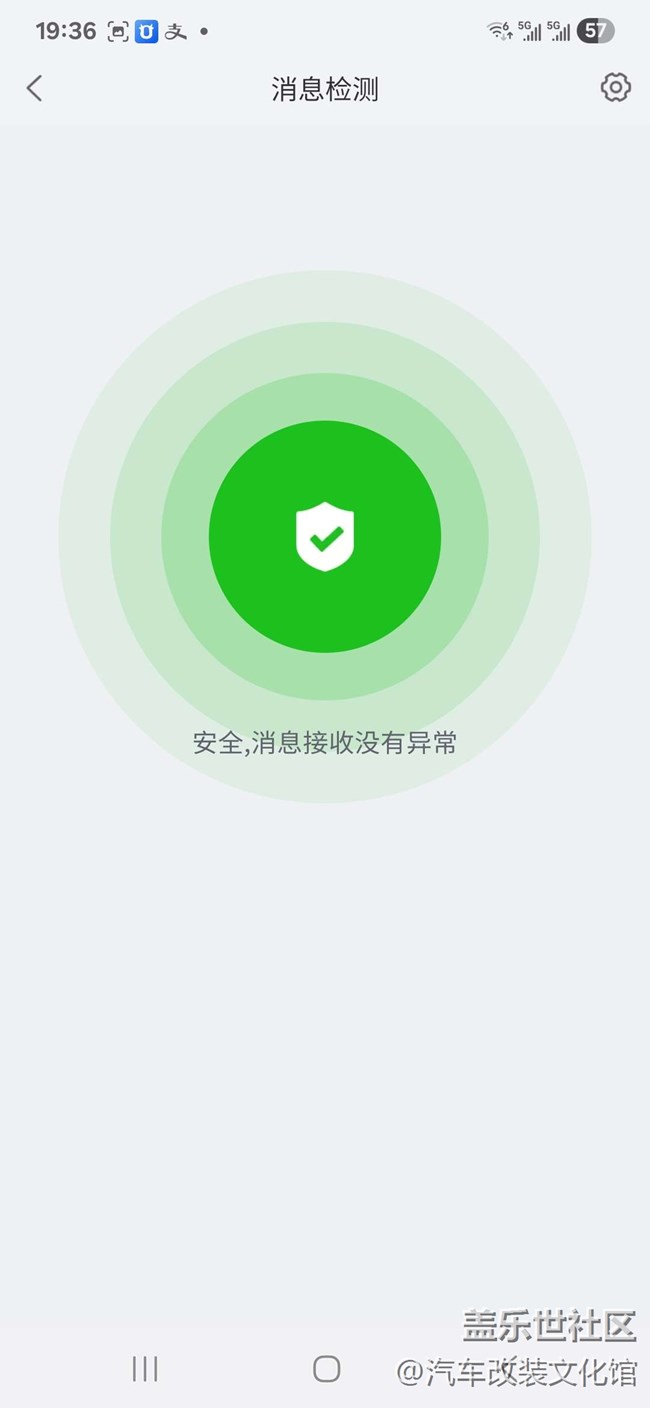Go back using the top-left arrow
This screenshot has height=1408, width=650.
(x=34, y=88)
